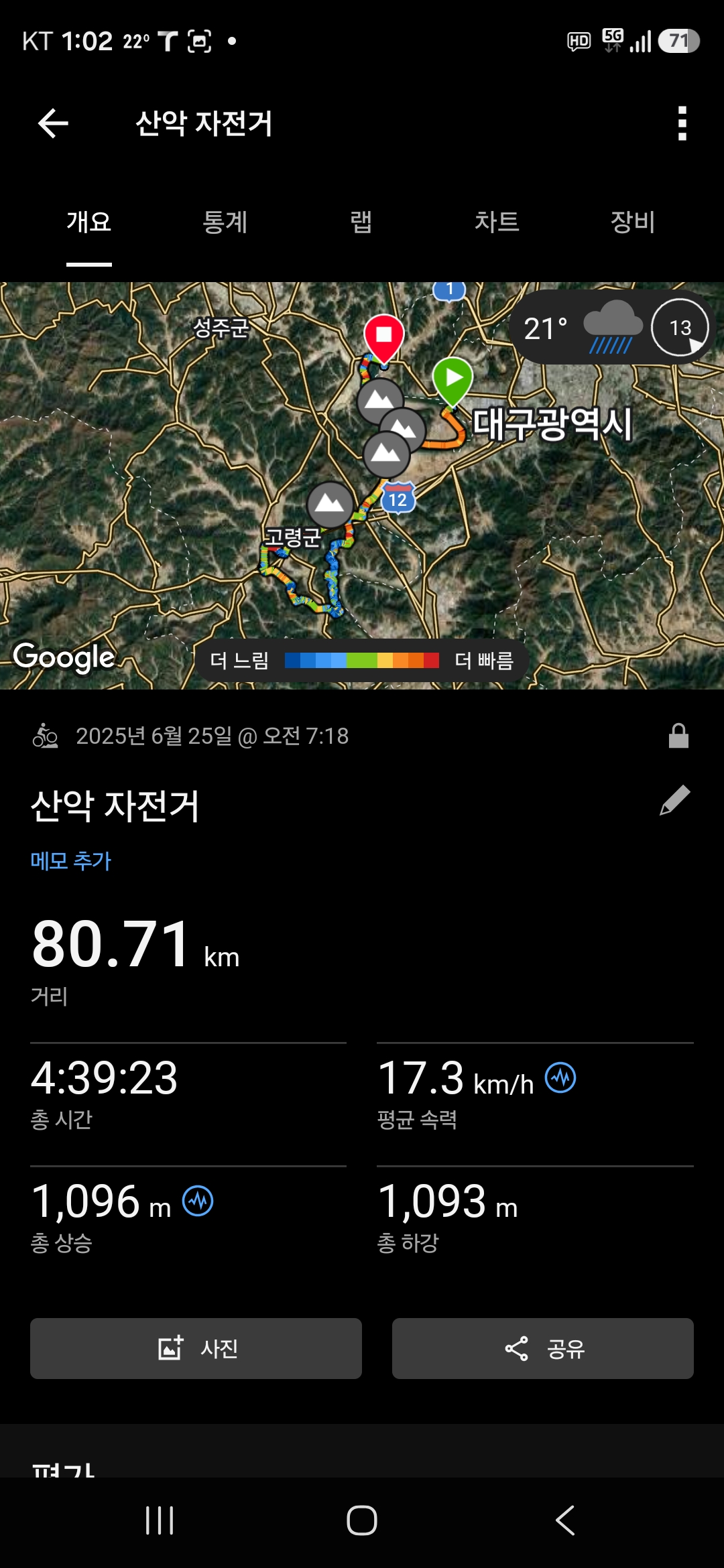Tap the red finish marker on map
The width and height of the screenshot is (724, 1568).
383,335
